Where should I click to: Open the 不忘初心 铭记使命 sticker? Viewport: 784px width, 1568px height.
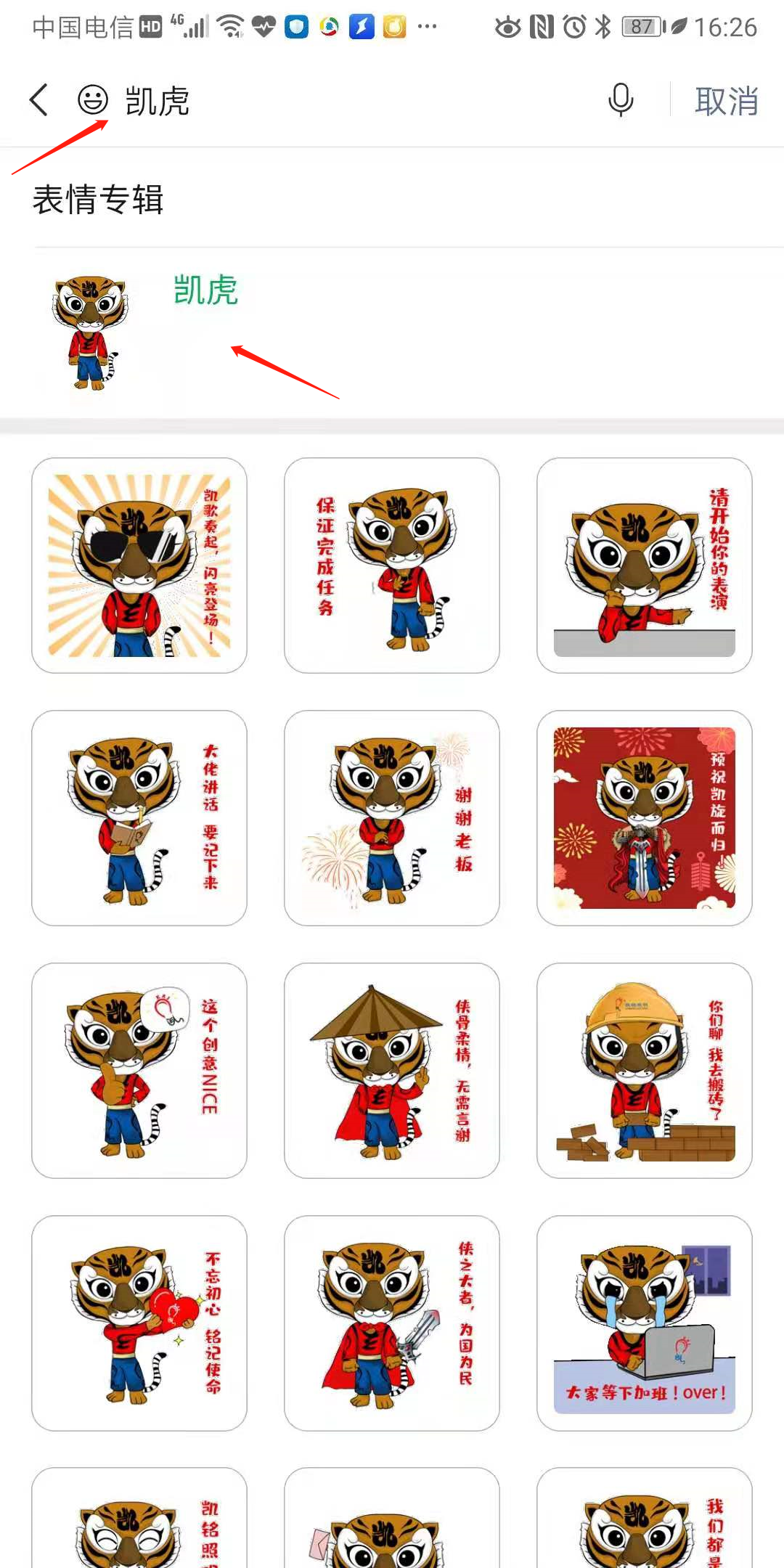(139, 1323)
